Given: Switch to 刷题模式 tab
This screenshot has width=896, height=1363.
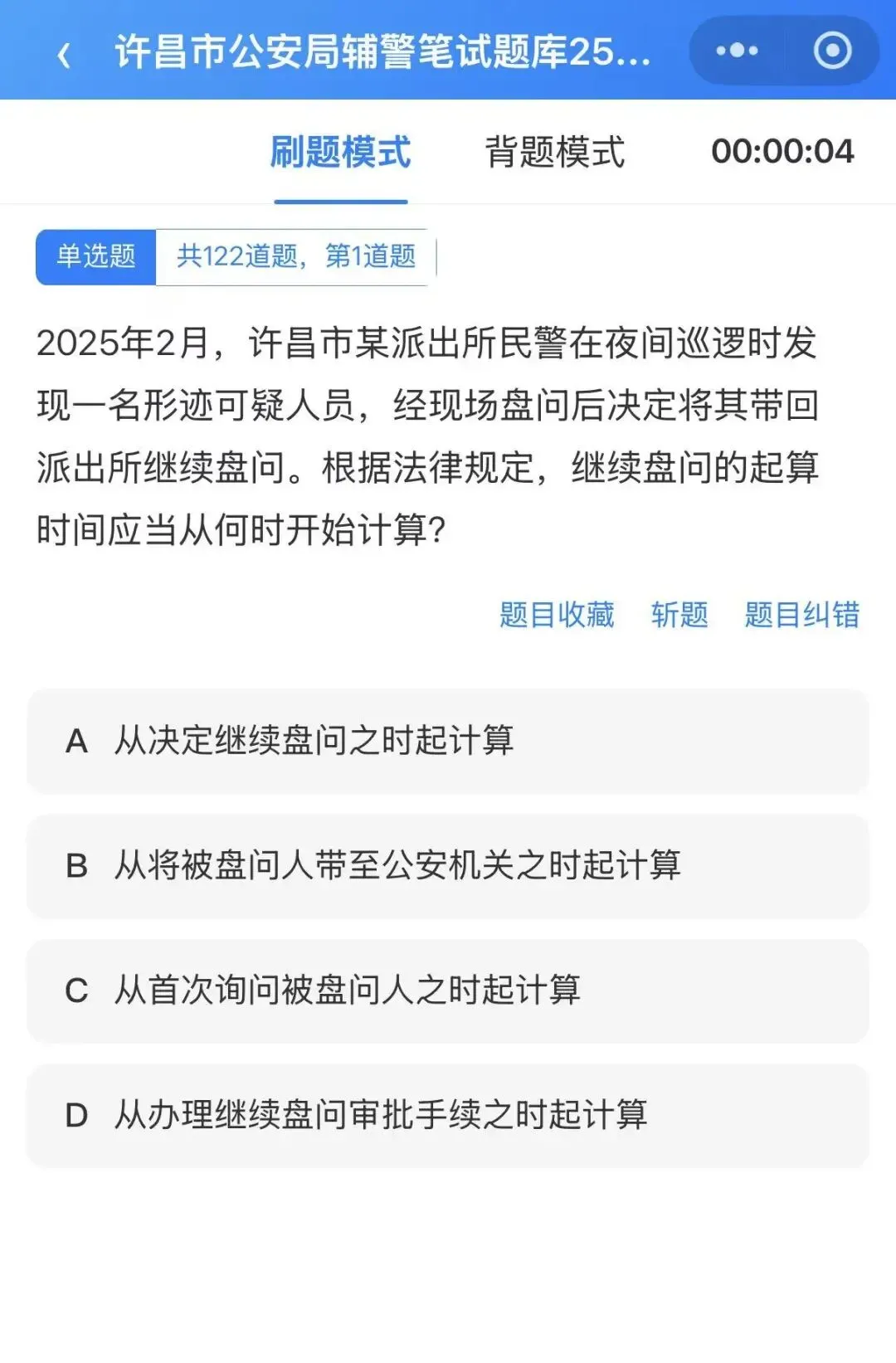Looking at the screenshot, I should click(341, 153).
